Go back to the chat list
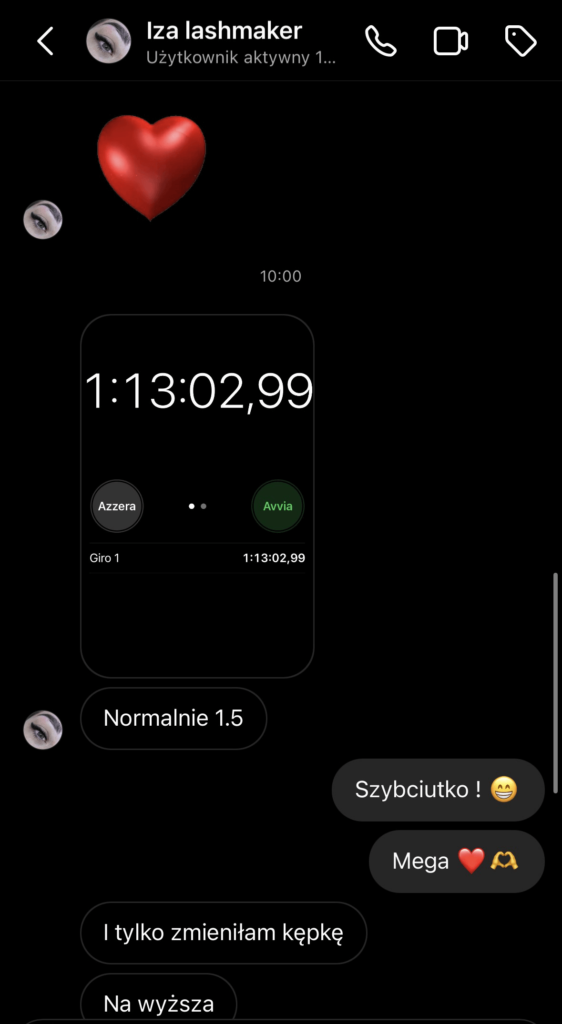562x1024 pixels. tap(45, 41)
